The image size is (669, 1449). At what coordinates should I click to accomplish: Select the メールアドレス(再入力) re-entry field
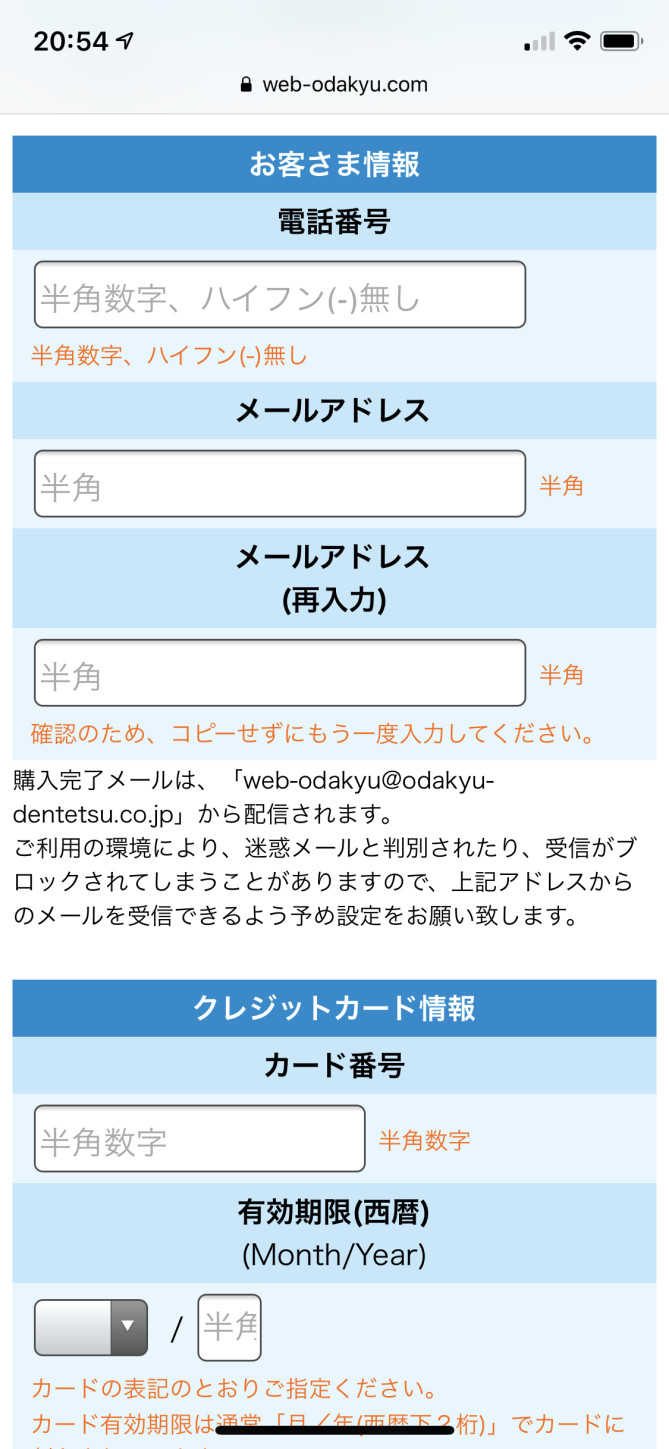tap(279, 673)
